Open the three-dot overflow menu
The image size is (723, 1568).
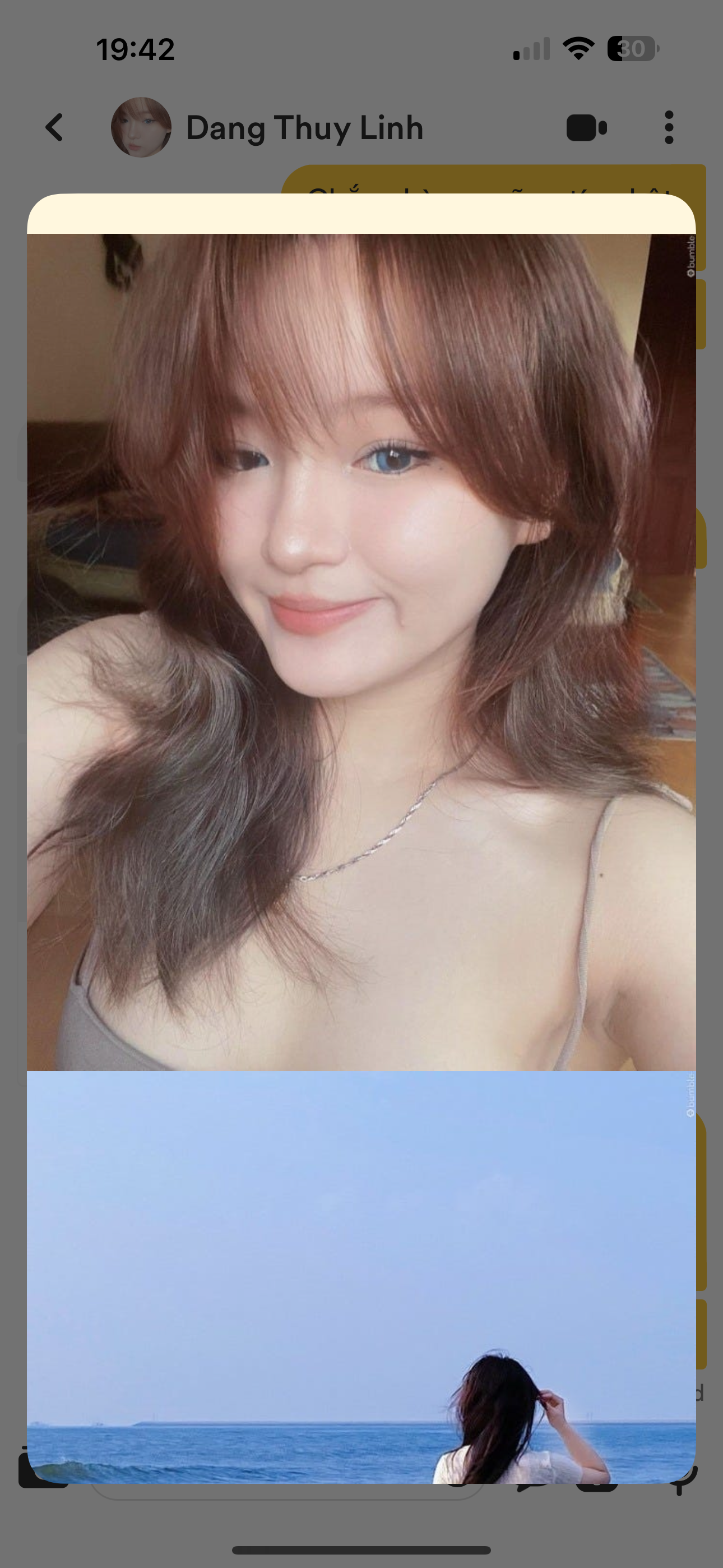669,128
